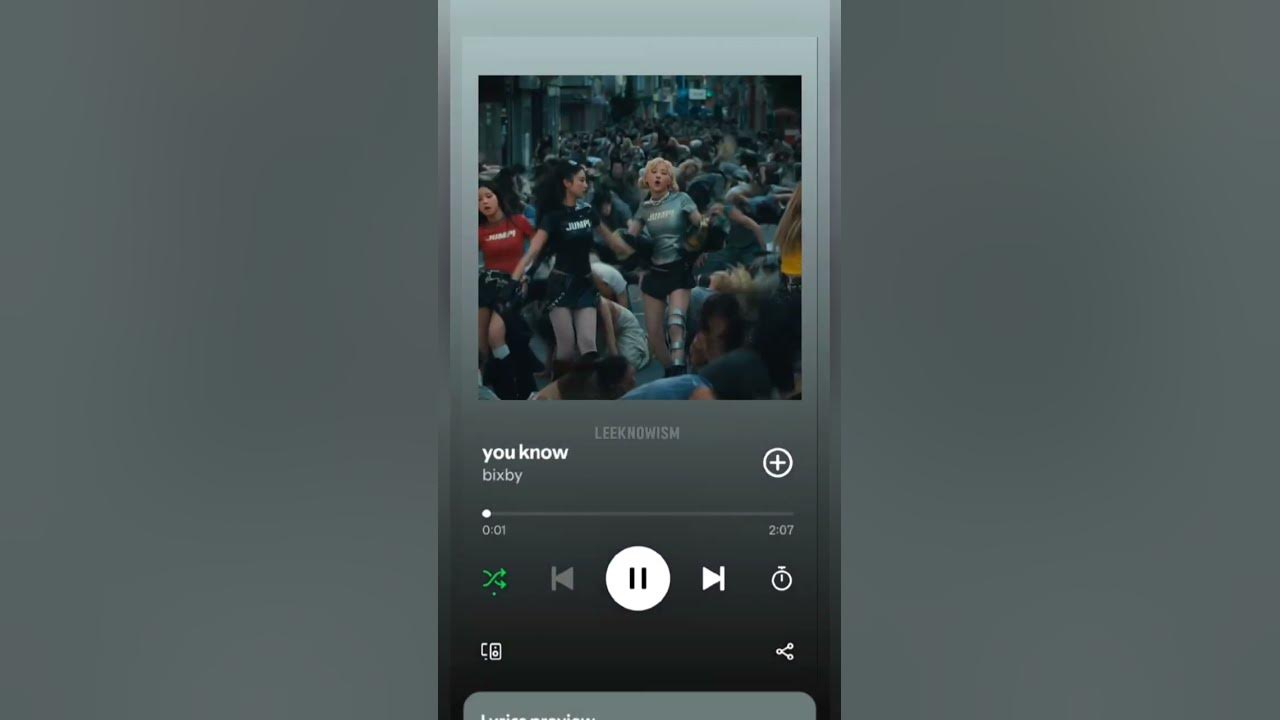Open the sleep timer

781,579
